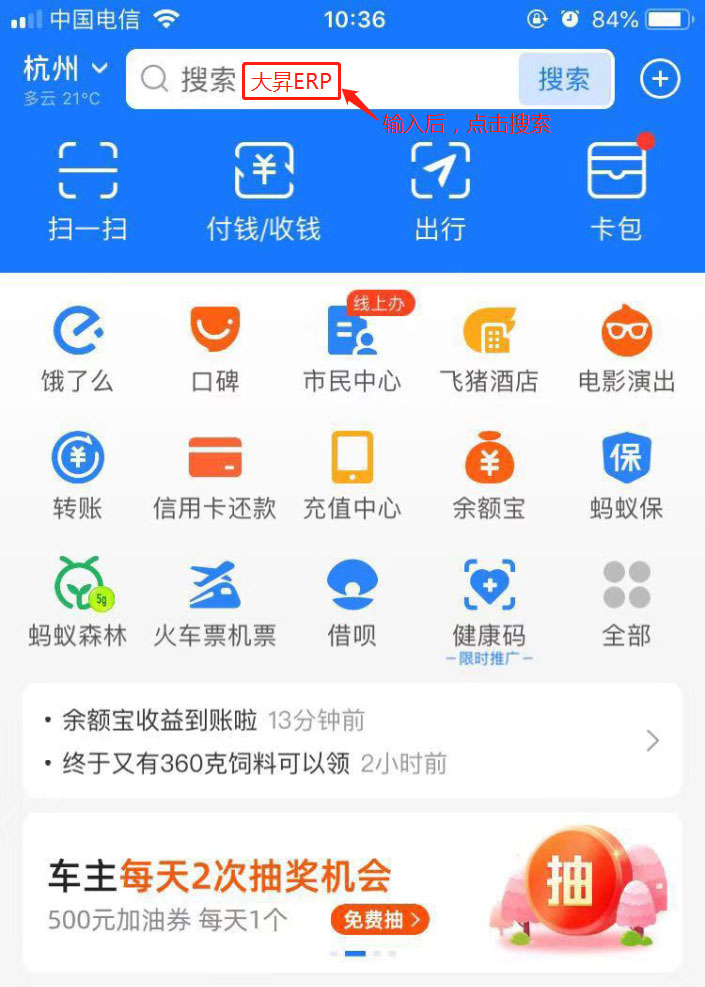Open 市民中心 services
This screenshot has width=705, height=987.
(352, 348)
